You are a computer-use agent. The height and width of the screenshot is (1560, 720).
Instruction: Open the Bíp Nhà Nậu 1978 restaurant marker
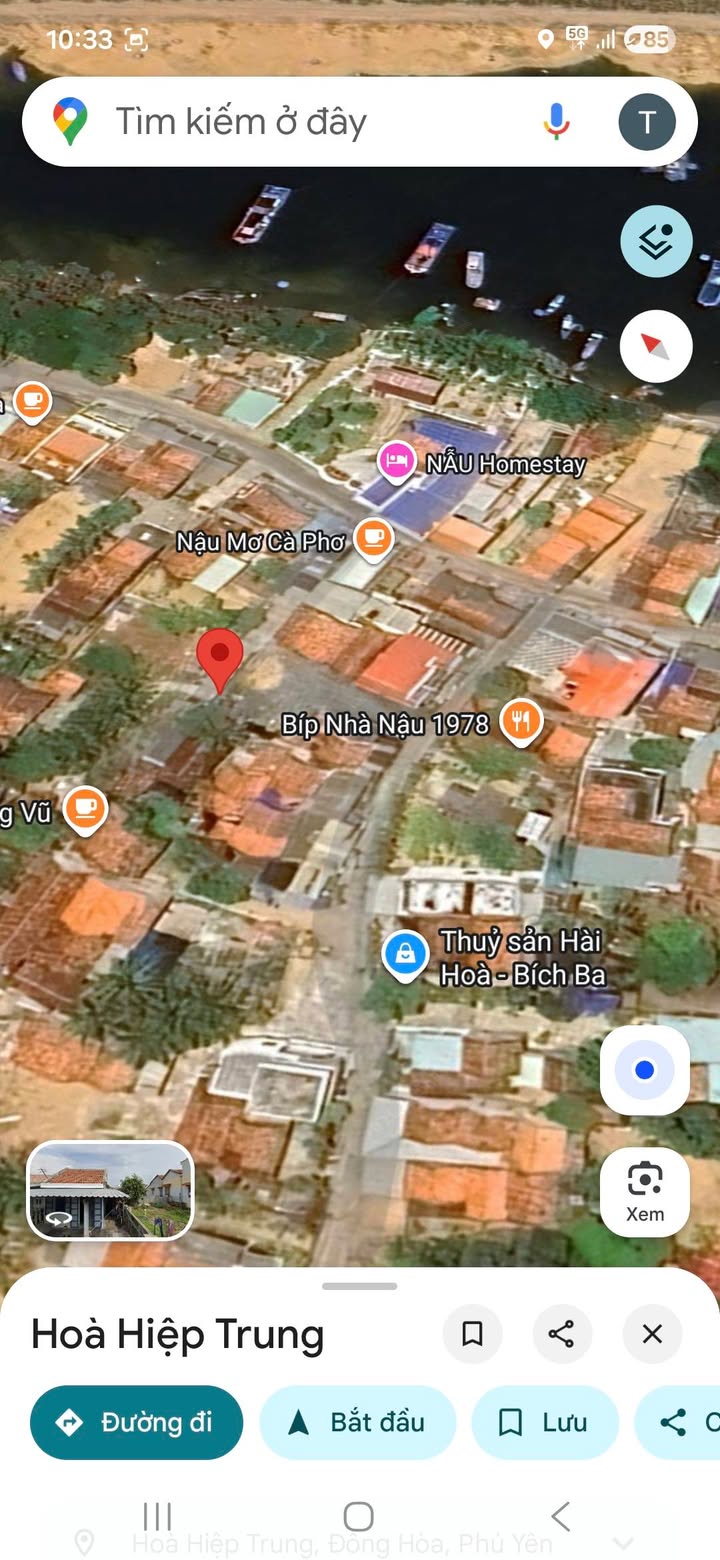click(520, 720)
